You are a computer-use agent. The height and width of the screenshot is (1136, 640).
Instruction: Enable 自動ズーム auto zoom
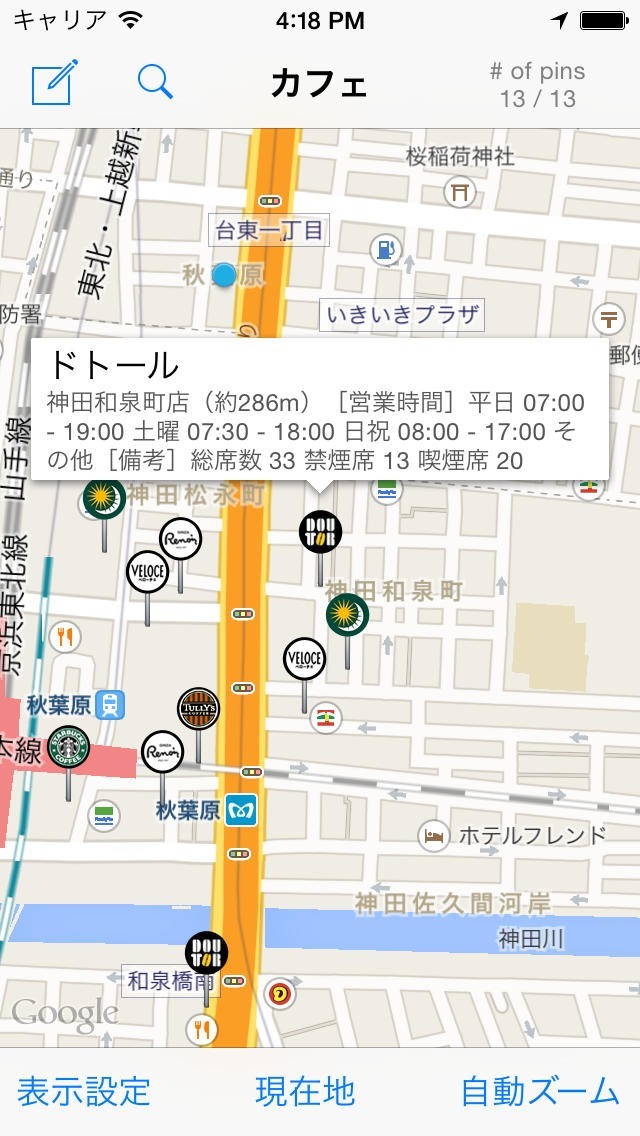[x=540, y=1092]
